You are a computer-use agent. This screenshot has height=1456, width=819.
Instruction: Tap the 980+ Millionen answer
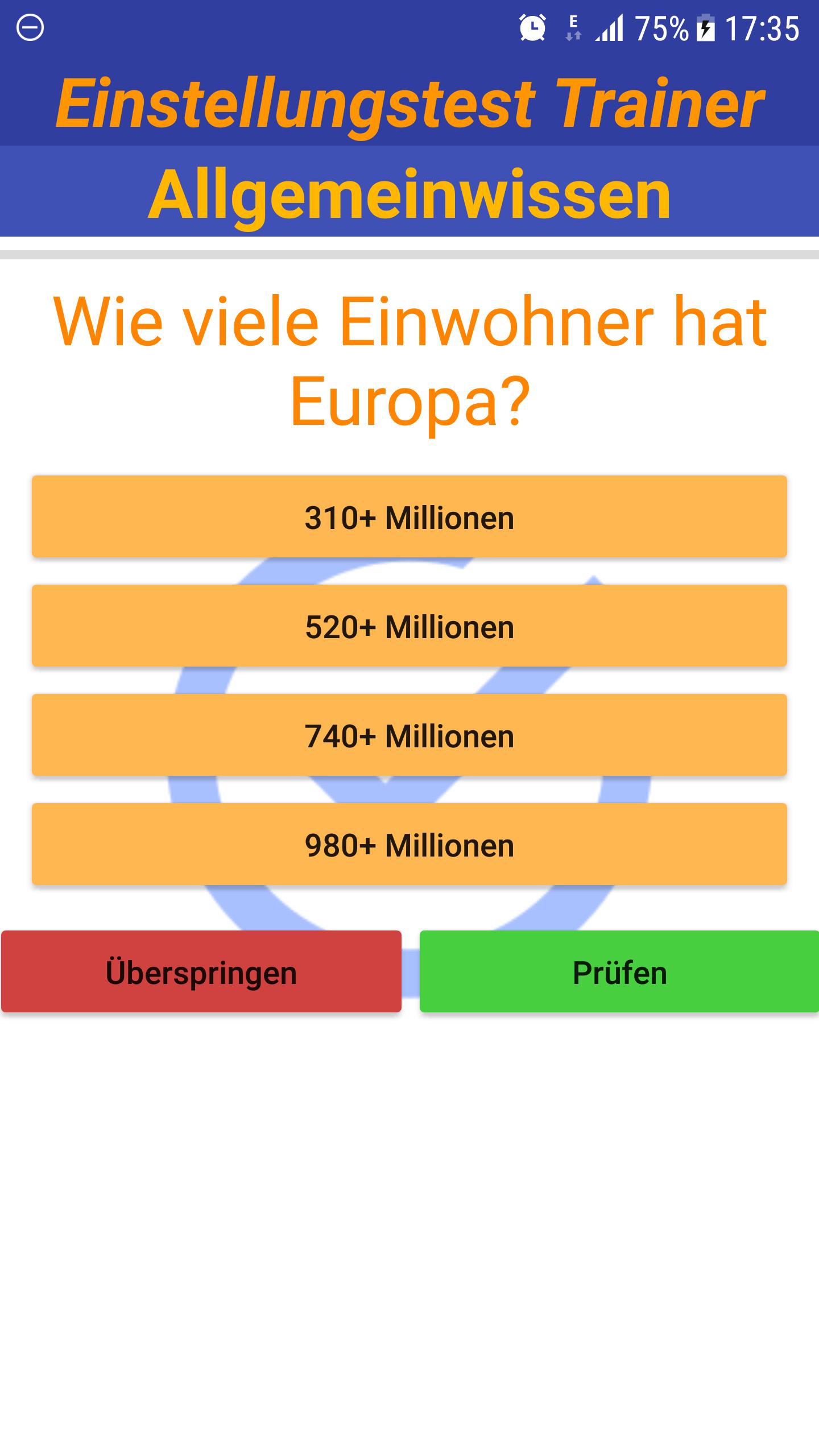click(x=409, y=844)
